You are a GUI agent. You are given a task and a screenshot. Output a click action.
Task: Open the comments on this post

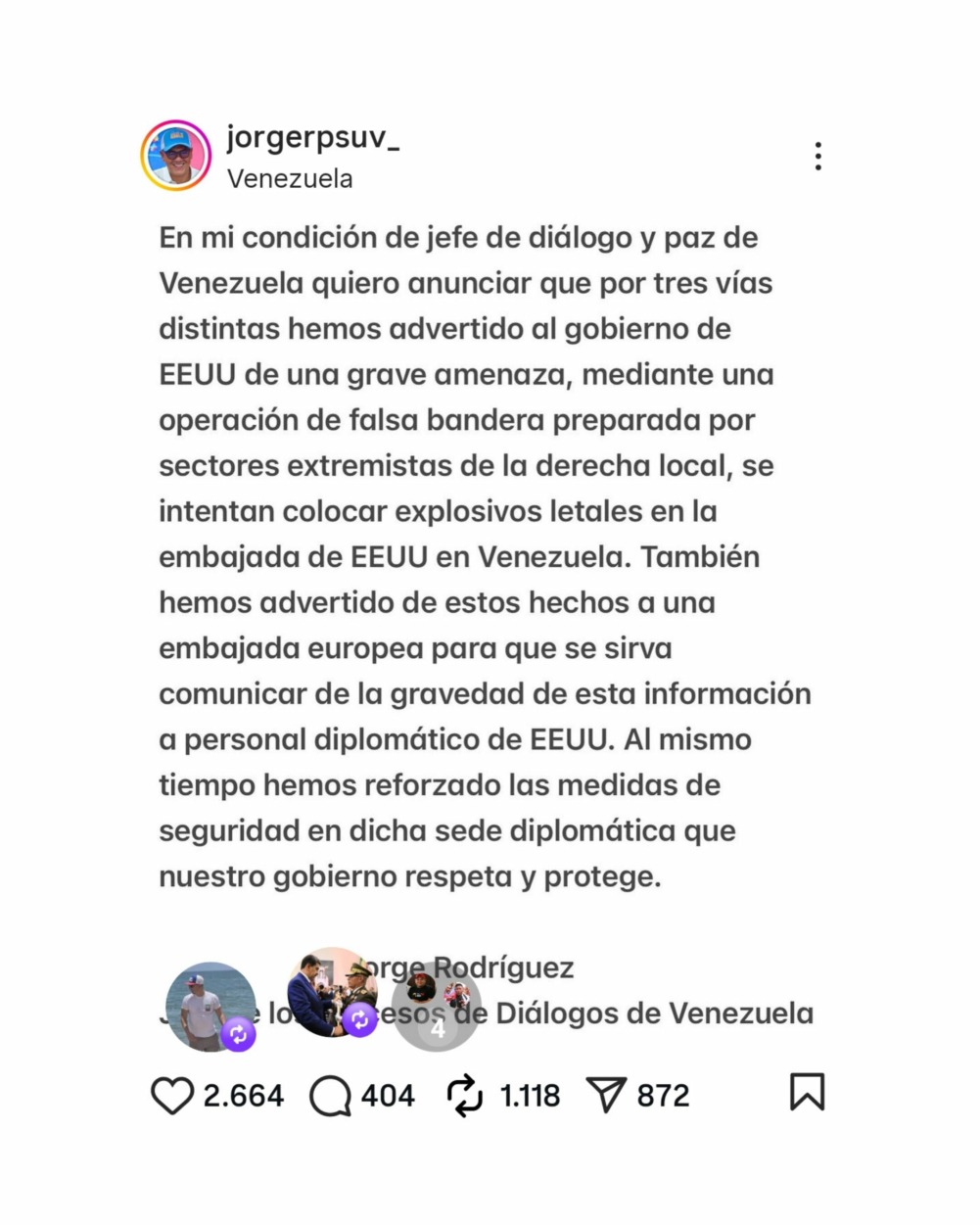tap(331, 1095)
